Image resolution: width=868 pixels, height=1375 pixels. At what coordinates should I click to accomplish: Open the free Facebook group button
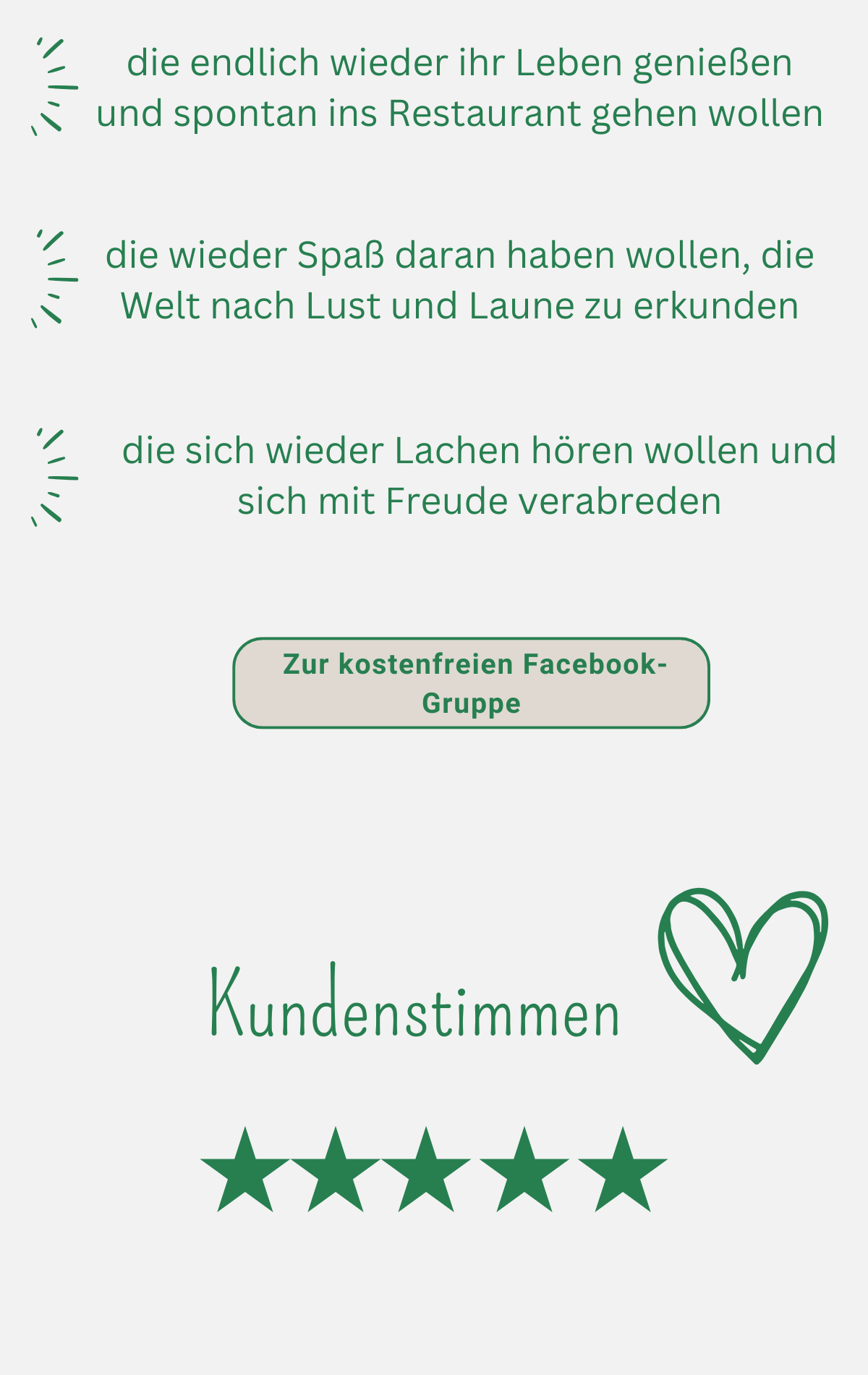coord(471,683)
